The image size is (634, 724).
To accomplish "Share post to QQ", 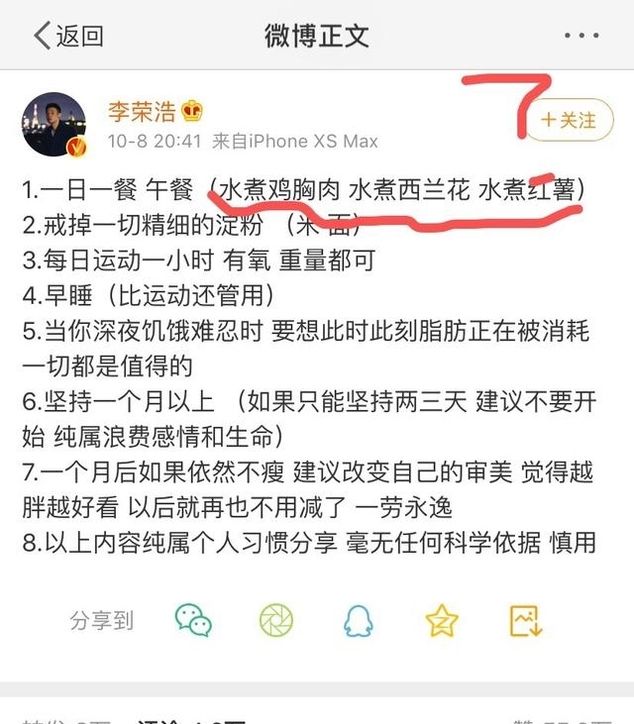I will pyautogui.click(x=359, y=620).
